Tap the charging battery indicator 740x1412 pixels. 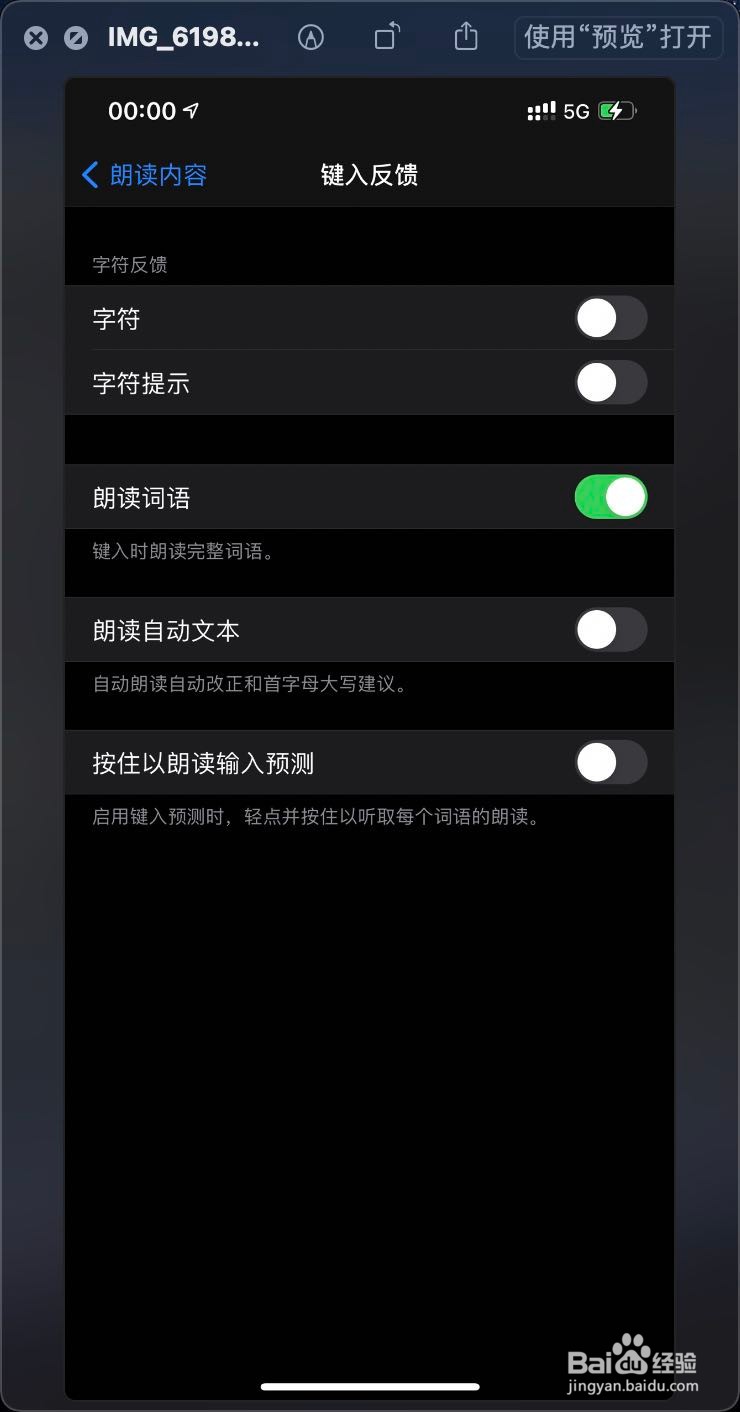pyautogui.click(x=615, y=110)
